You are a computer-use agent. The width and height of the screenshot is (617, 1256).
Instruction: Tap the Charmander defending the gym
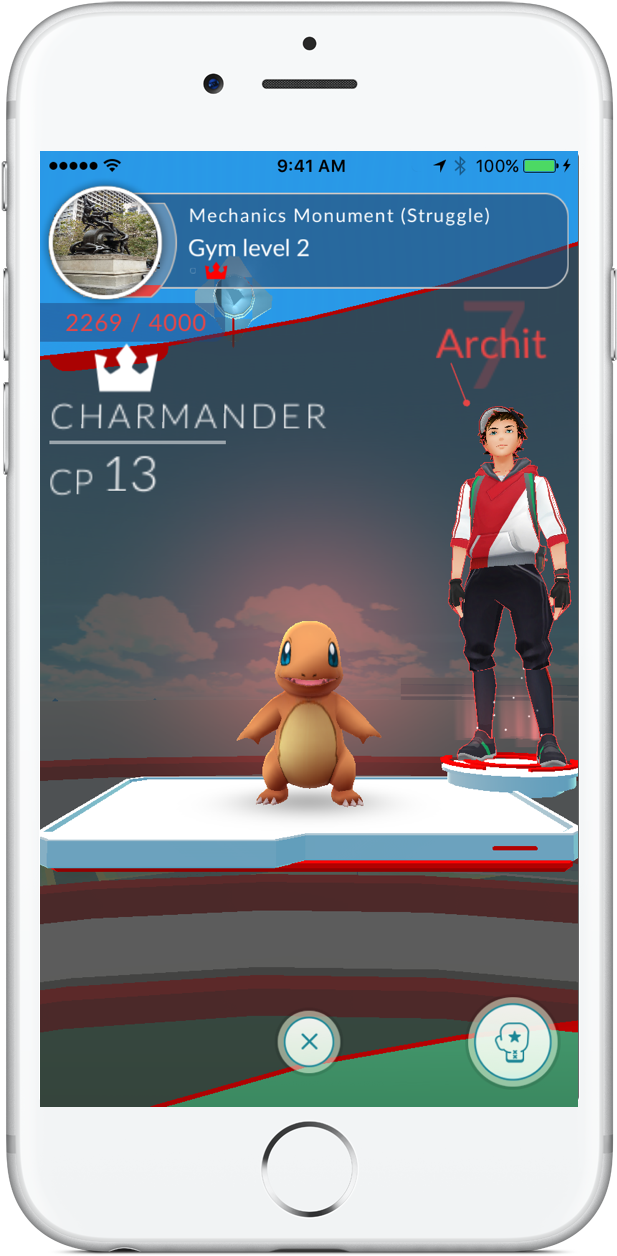pyautogui.click(x=308, y=714)
